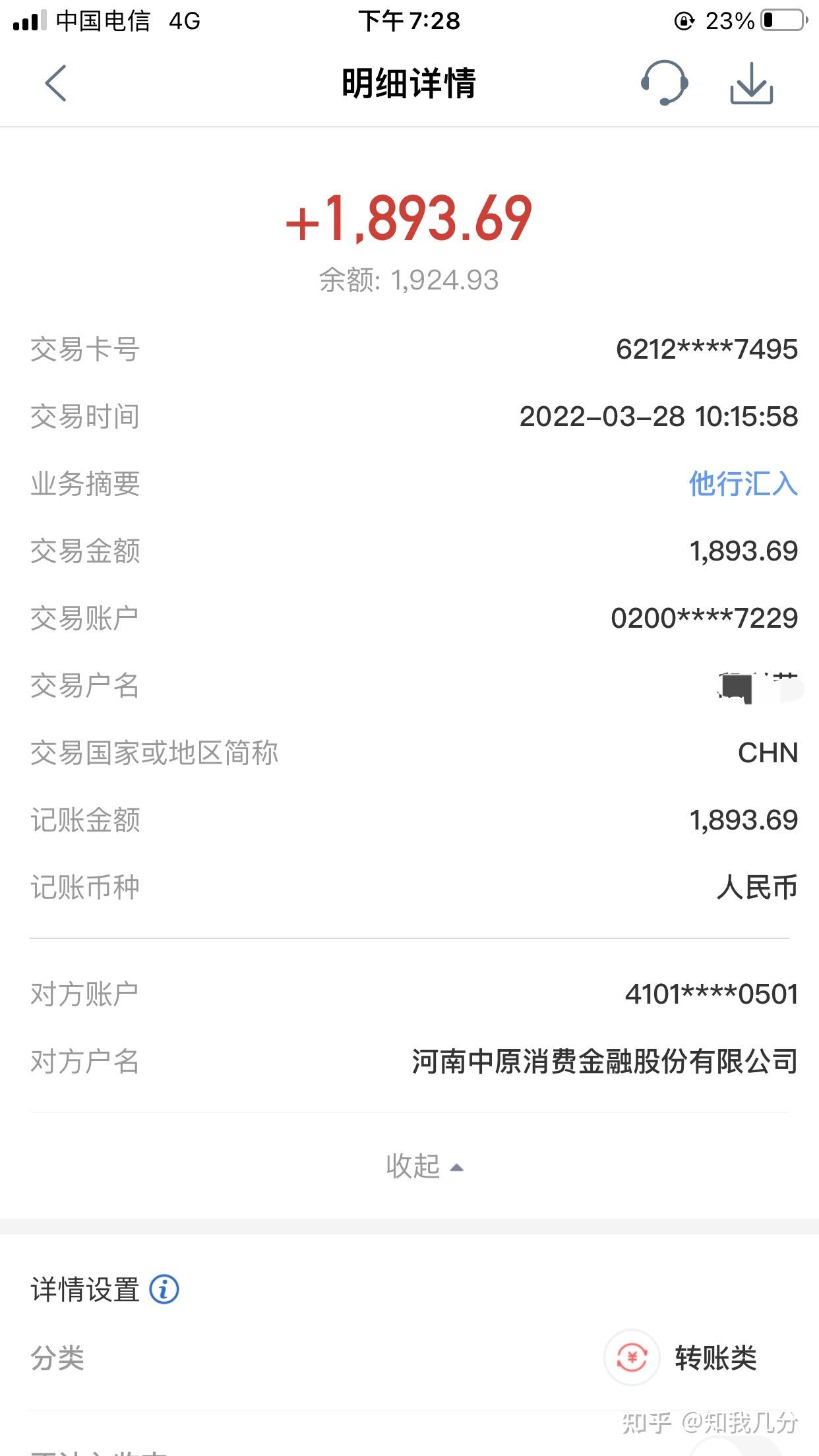Open the 他行汇入 business summary link
Screen dimensions: 819x1456
pyautogui.click(x=743, y=483)
